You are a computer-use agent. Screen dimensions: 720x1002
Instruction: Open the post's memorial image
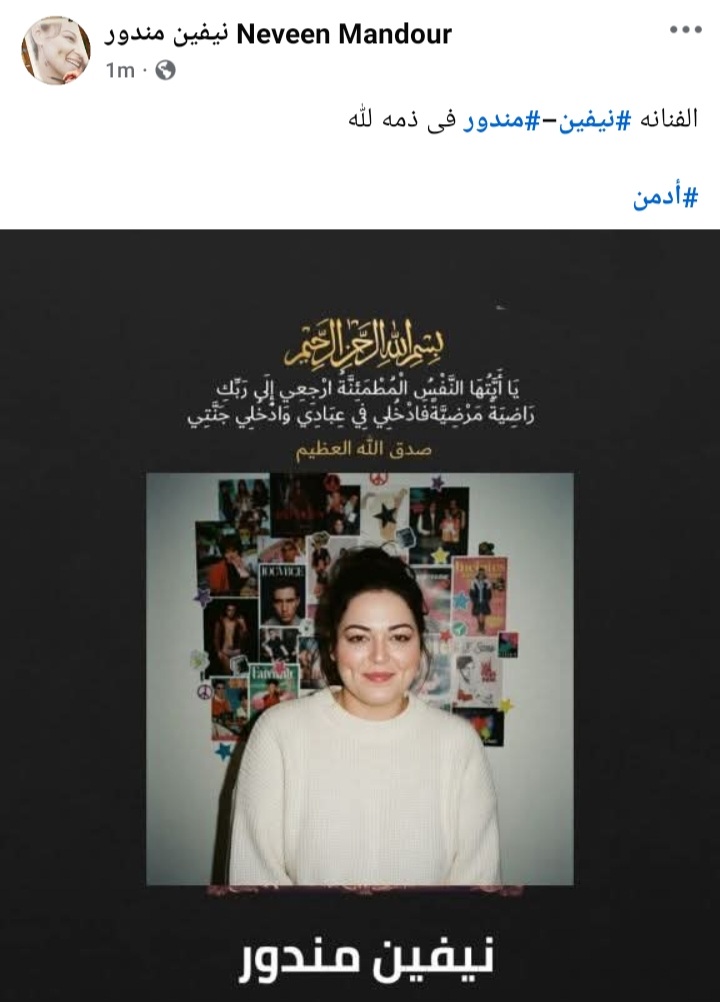coord(360,615)
